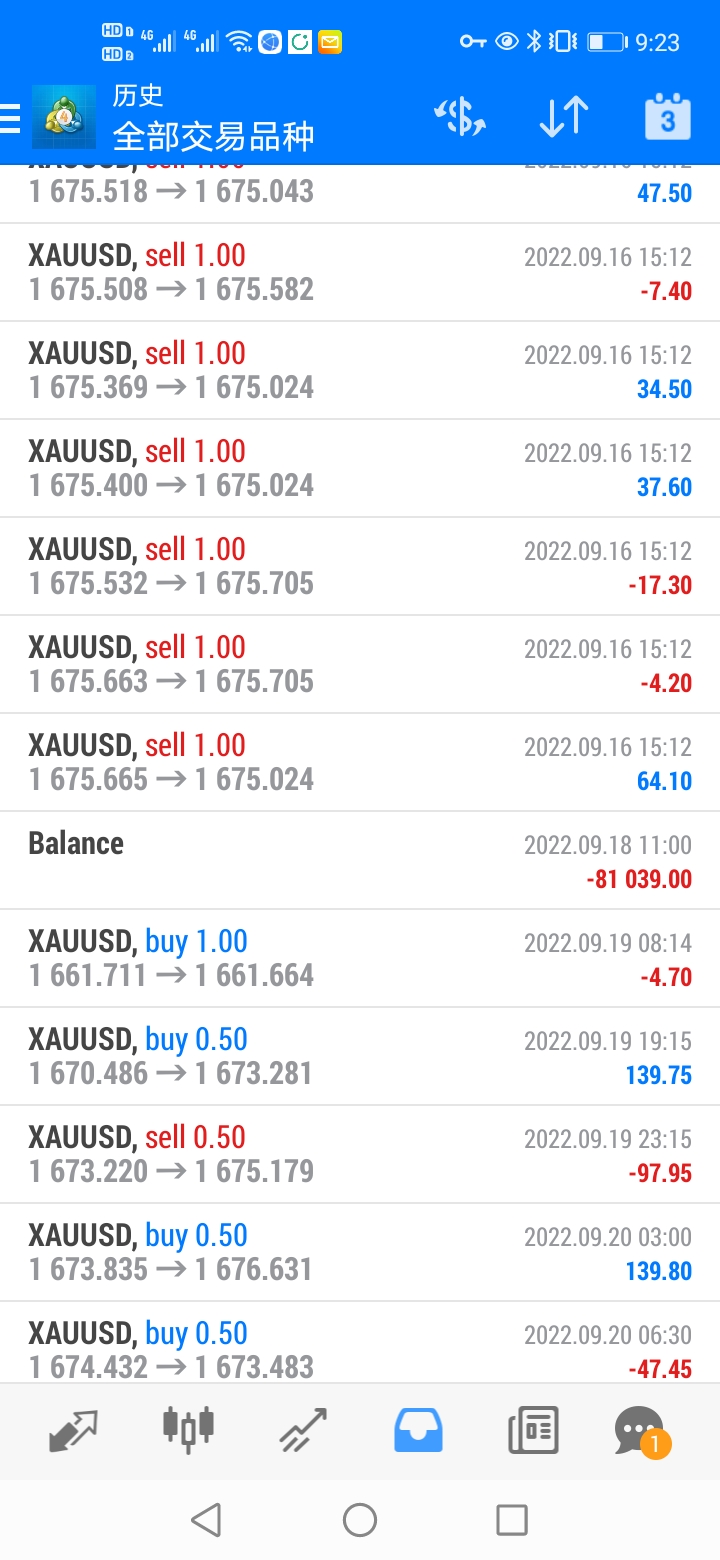The width and height of the screenshot is (720, 1560).
Task: Switch to the candlestick Chart tab
Action: tap(188, 1428)
